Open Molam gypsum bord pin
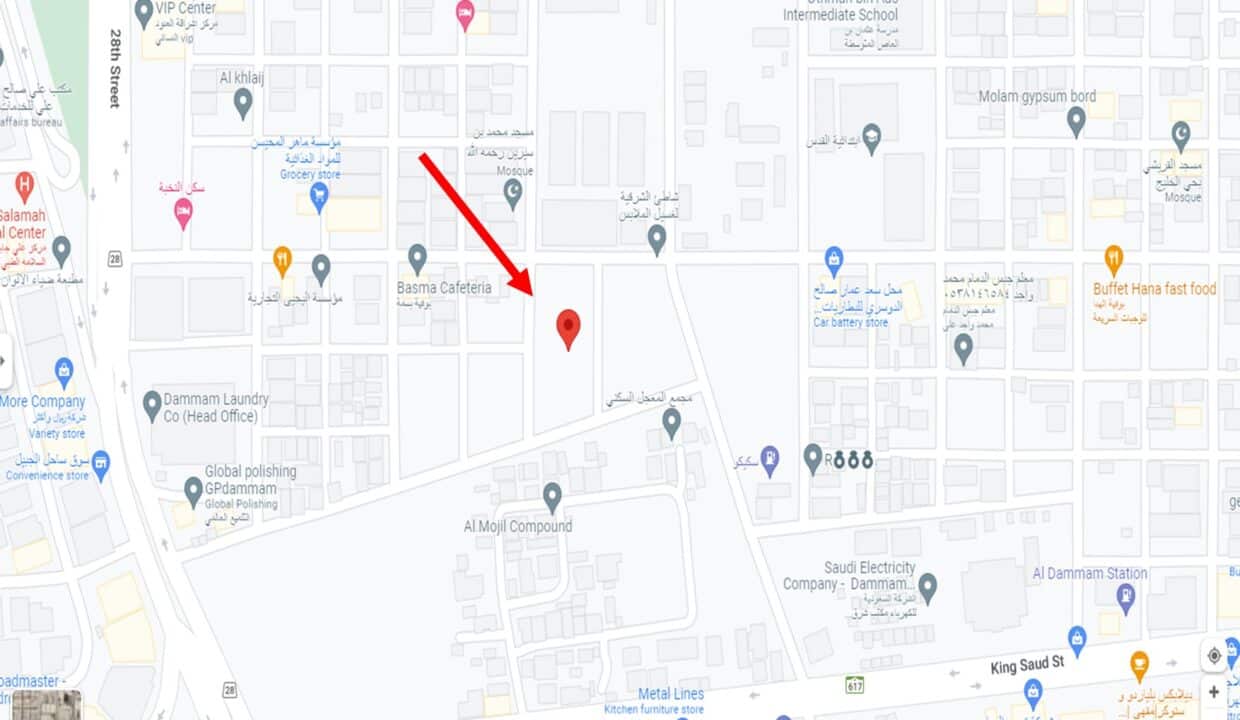Screen dimensions: 1240x720 click(1076, 122)
